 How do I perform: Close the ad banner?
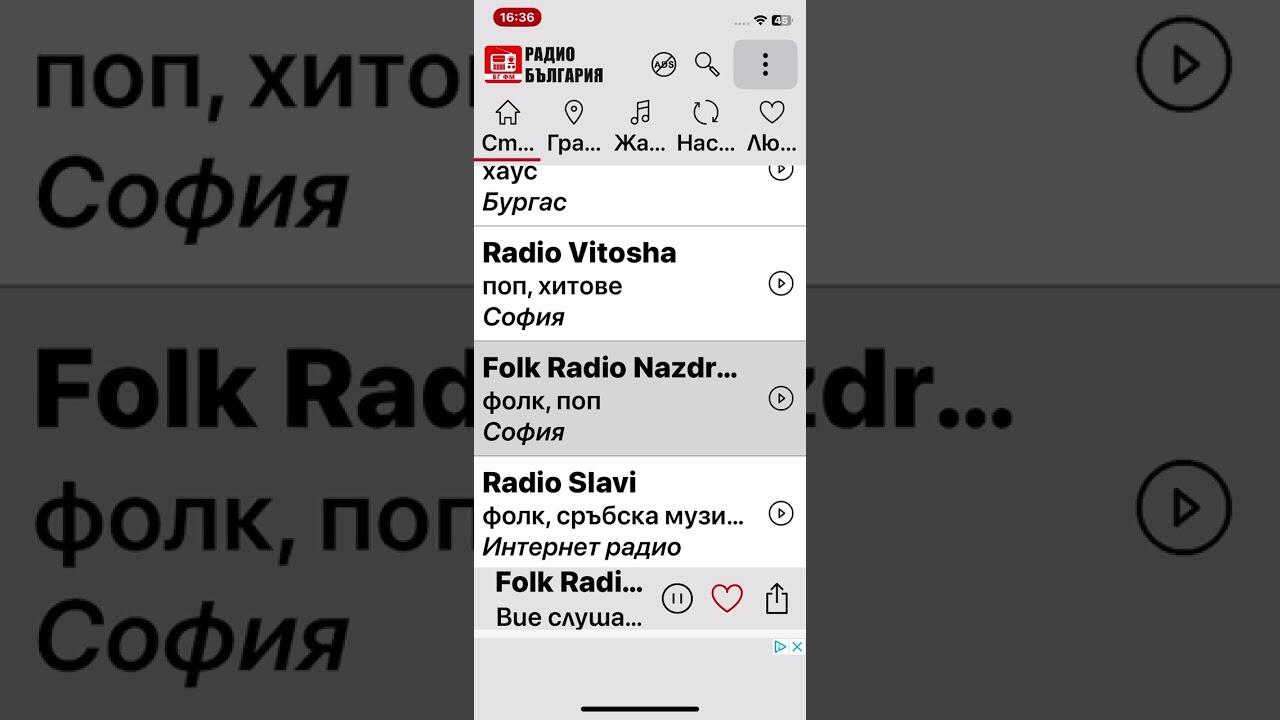click(797, 647)
